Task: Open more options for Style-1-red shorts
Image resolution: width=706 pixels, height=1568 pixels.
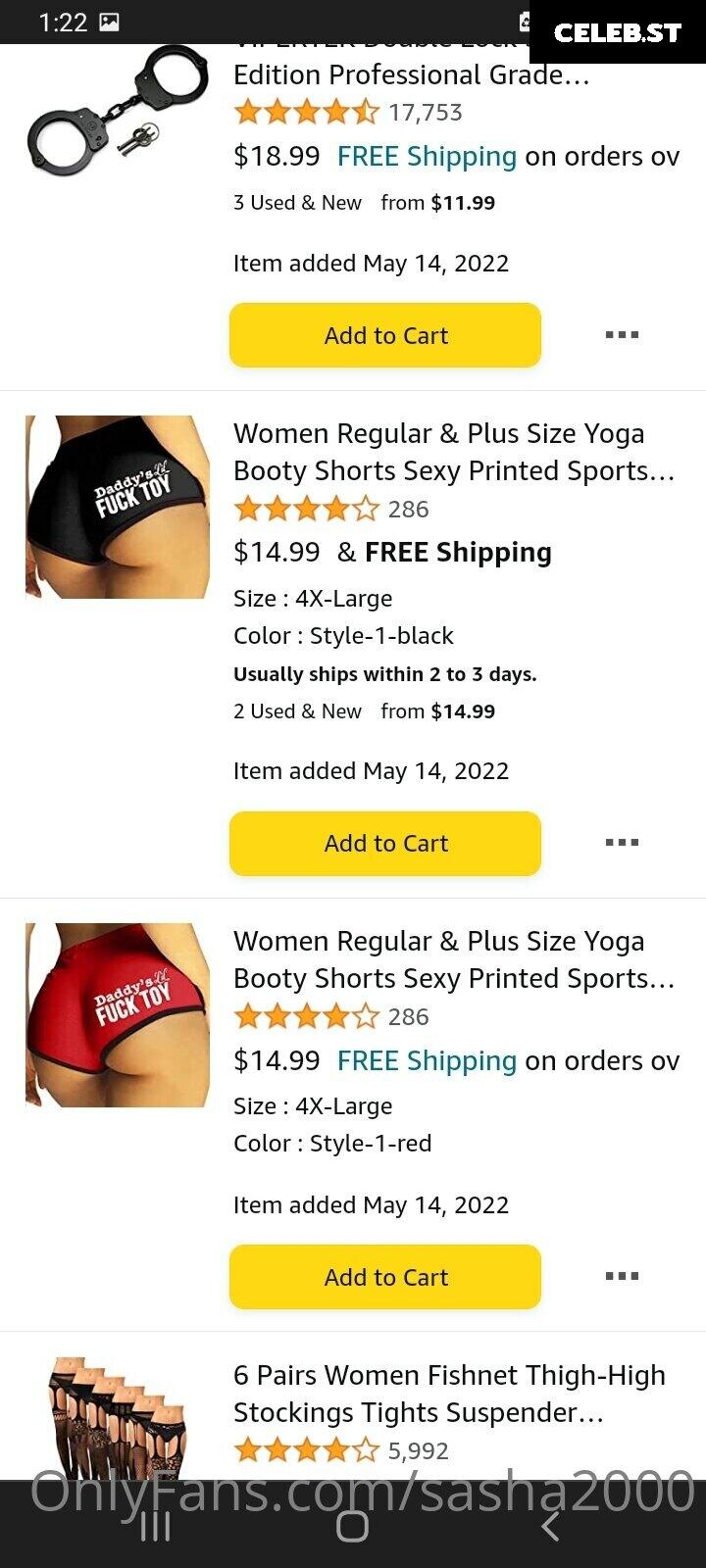Action: point(622,1277)
